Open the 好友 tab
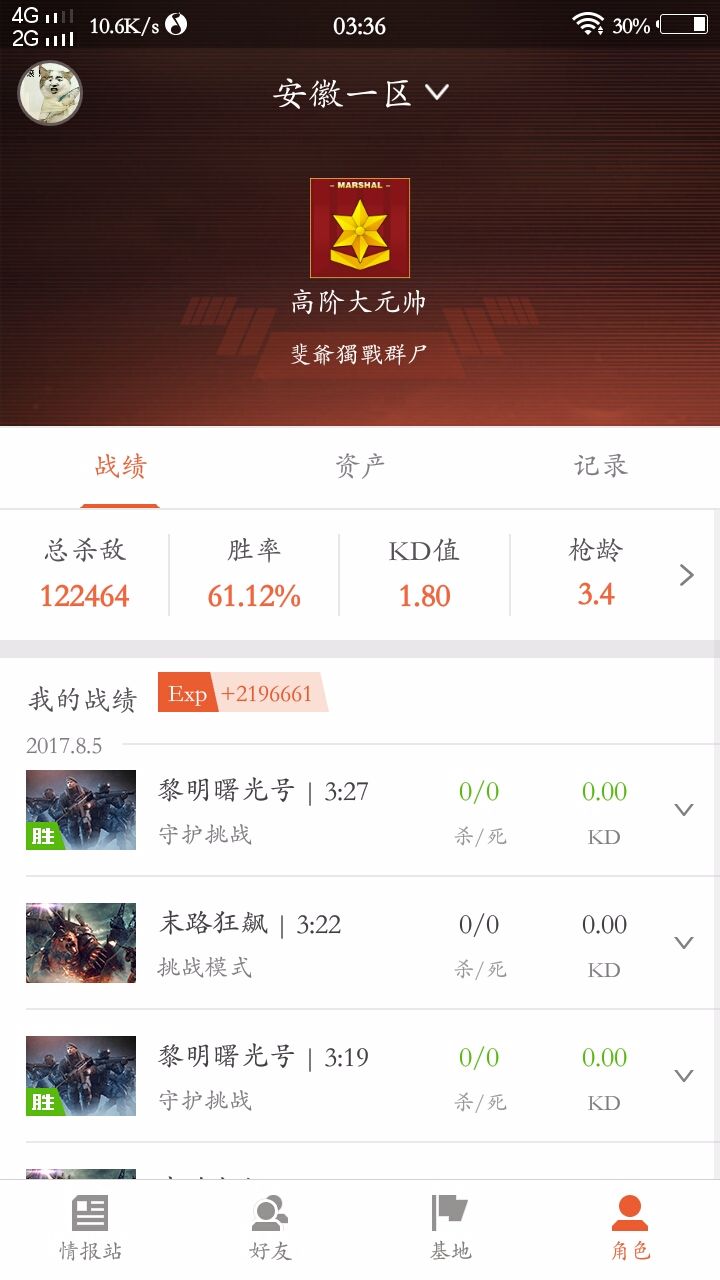The height and width of the screenshot is (1280, 720). pos(270,1229)
